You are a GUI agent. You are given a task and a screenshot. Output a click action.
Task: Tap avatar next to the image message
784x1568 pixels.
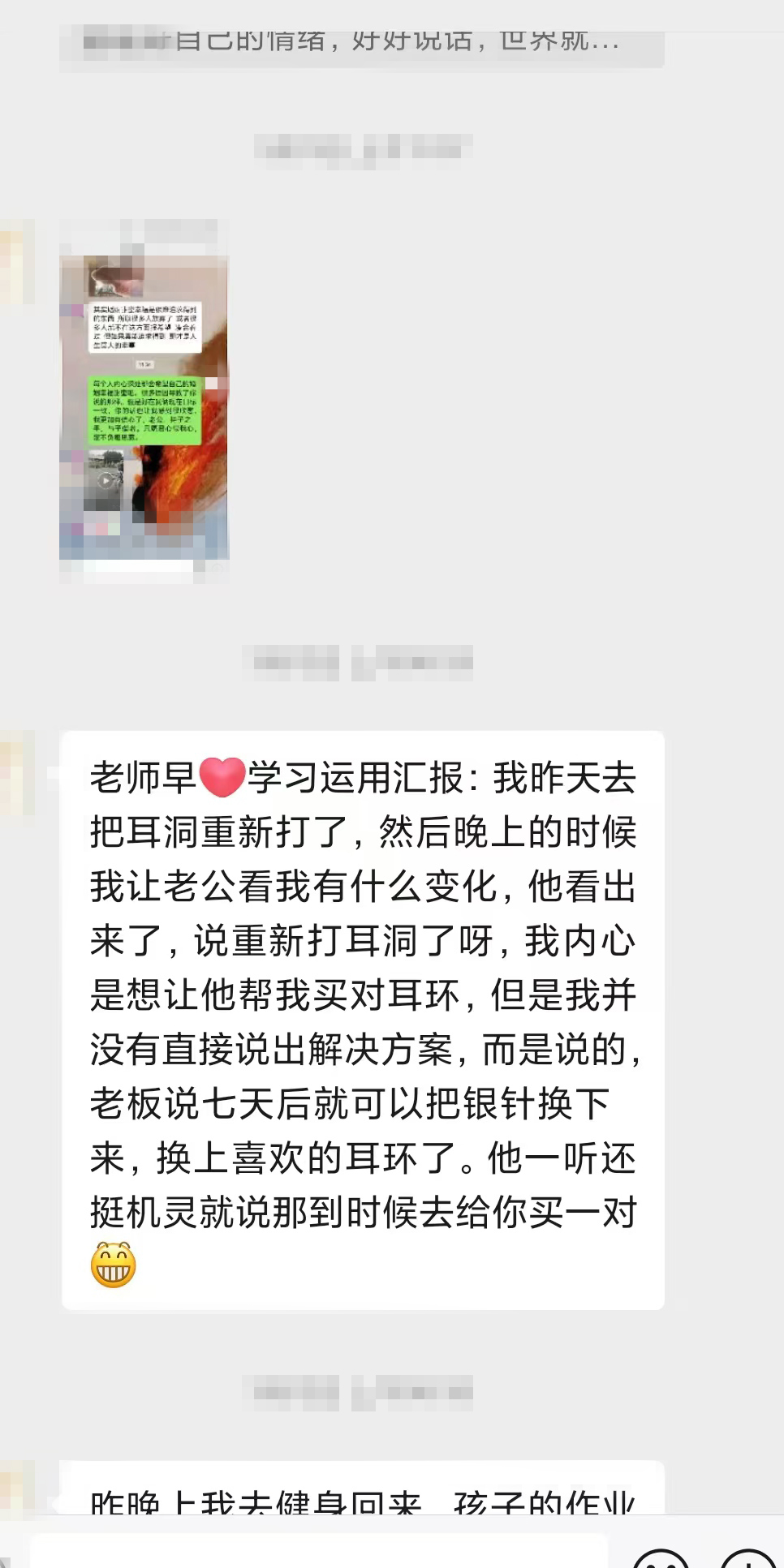tap(17, 262)
